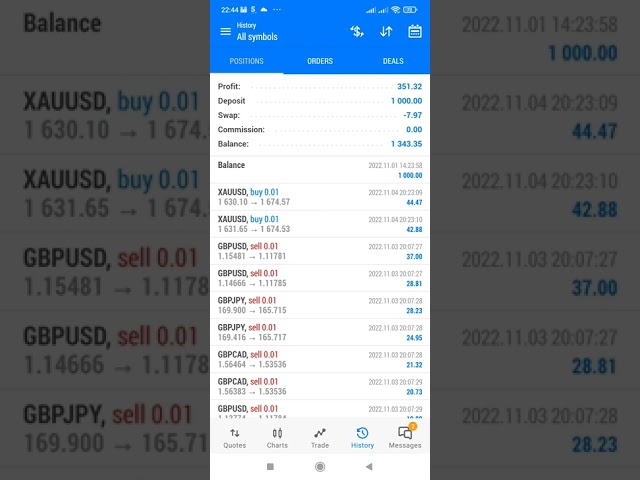
Task: Open XAUUSD buy position with 42.88 profit
Action: coord(320,224)
